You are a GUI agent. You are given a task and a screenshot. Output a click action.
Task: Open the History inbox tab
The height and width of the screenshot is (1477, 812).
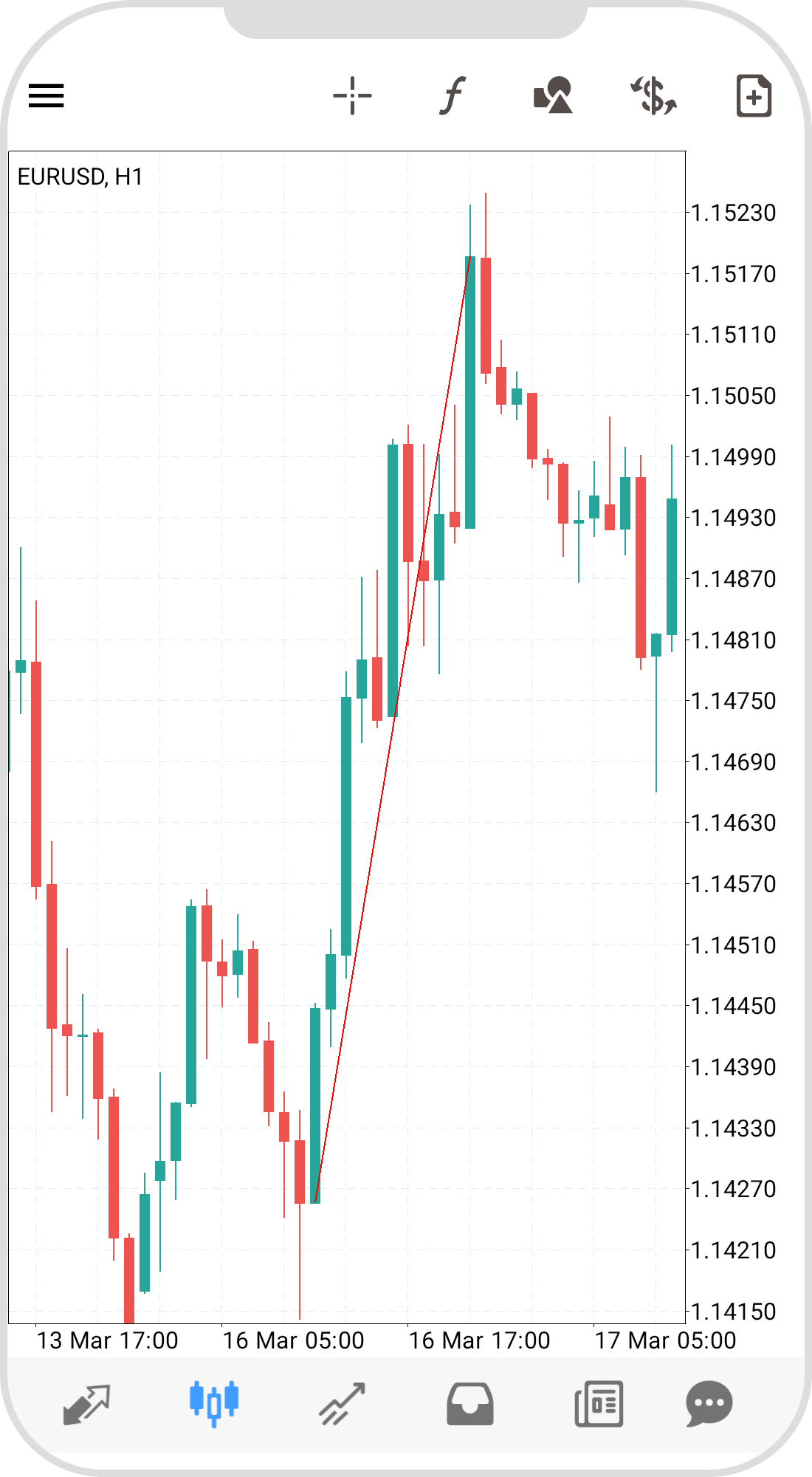pyautogui.click(x=469, y=1403)
